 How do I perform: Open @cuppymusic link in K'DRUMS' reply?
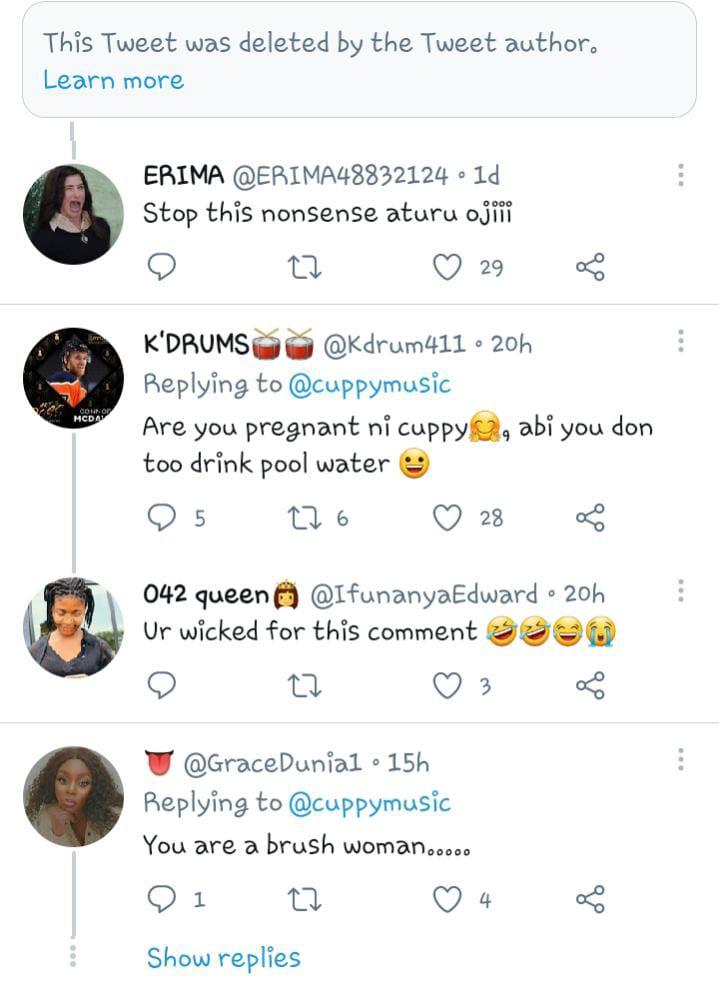pos(369,385)
